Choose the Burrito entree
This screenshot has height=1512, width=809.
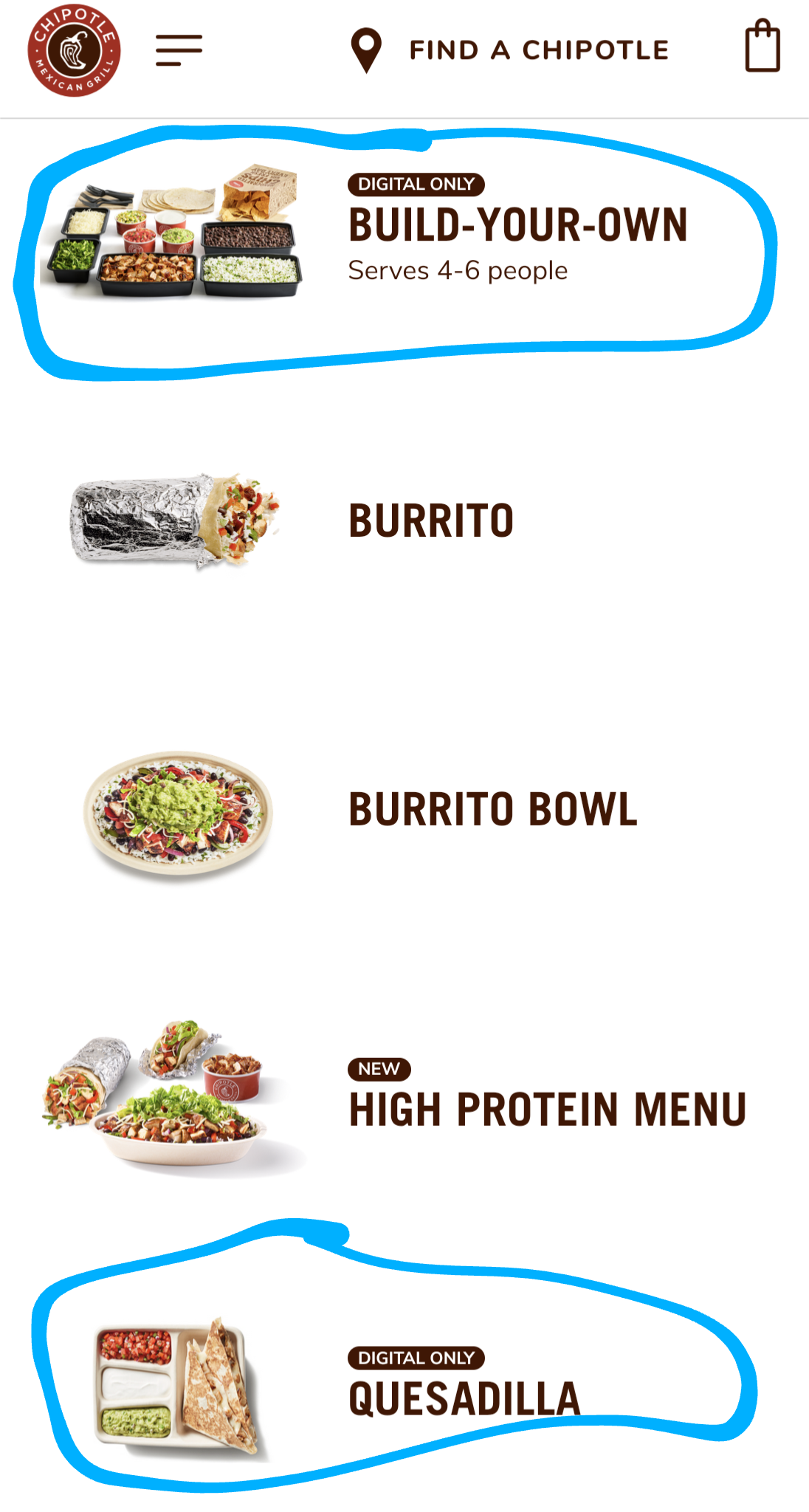pyautogui.click(x=431, y=520)
